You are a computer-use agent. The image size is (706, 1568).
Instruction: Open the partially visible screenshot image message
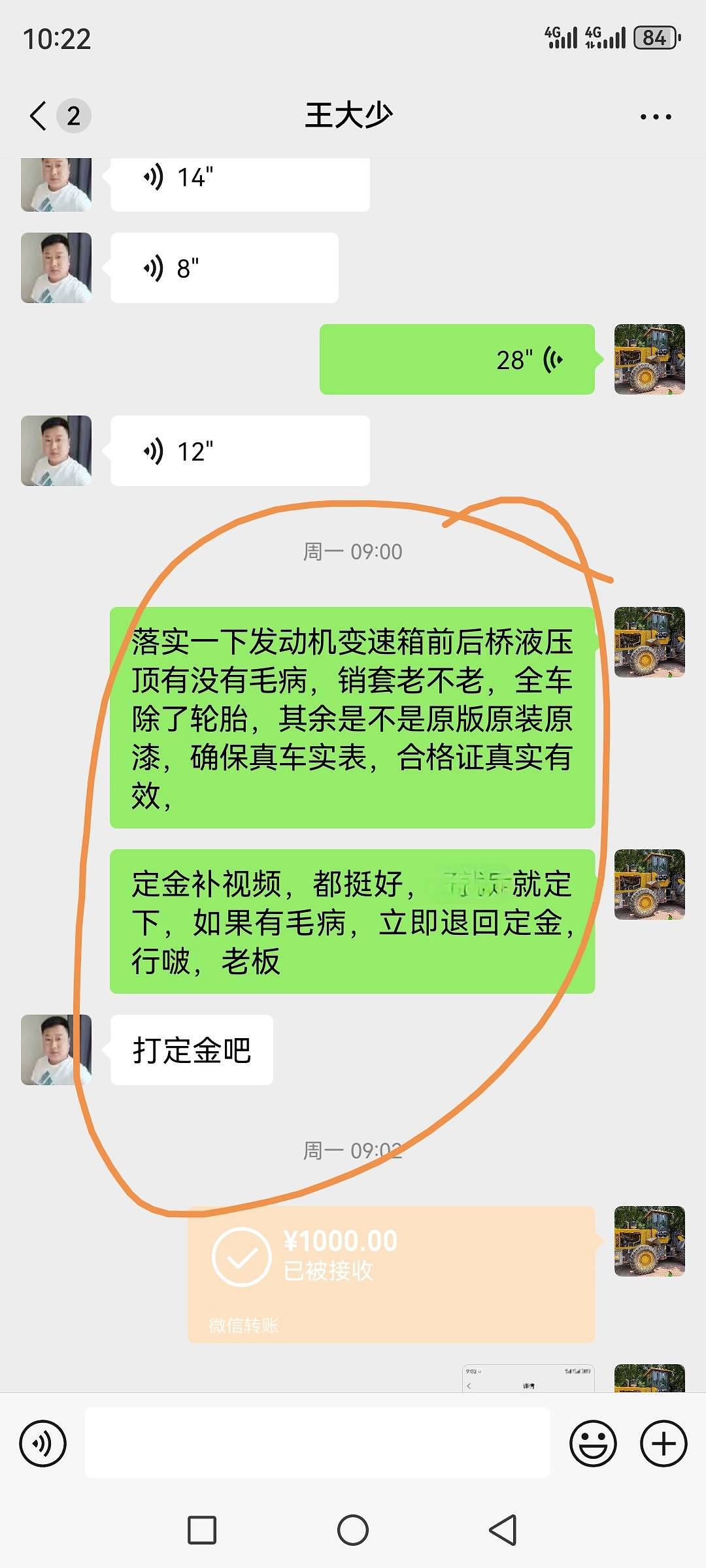click(x=528, y=1379)
